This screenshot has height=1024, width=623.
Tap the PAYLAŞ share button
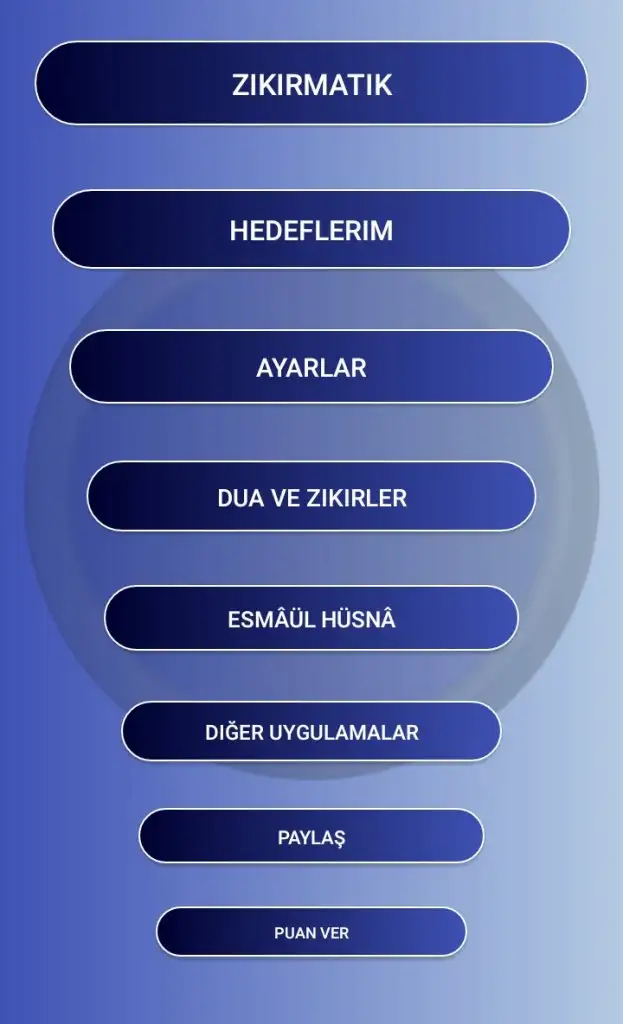(x=311, y=837)
